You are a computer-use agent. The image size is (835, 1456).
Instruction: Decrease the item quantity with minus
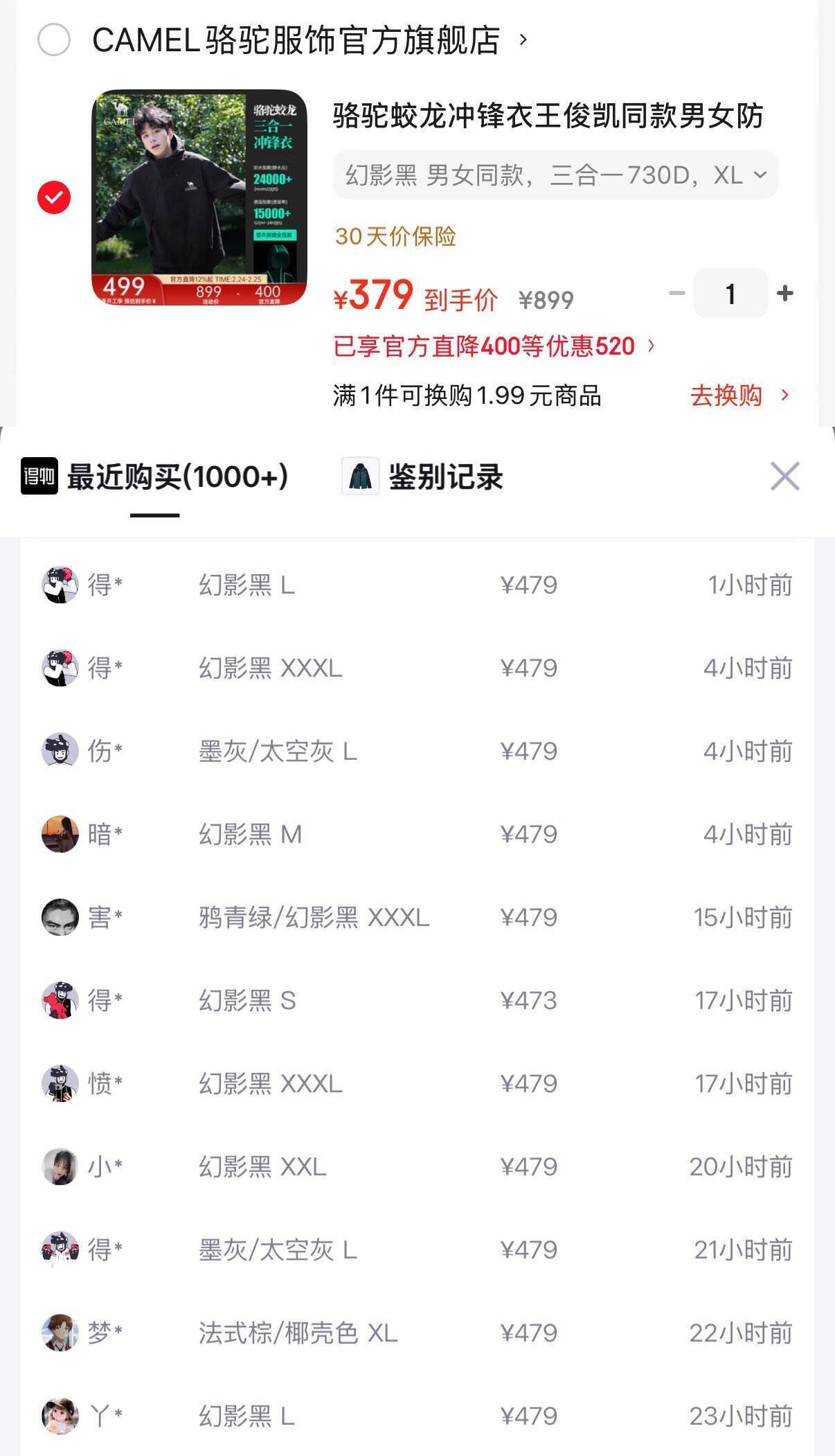pos(676,294)
